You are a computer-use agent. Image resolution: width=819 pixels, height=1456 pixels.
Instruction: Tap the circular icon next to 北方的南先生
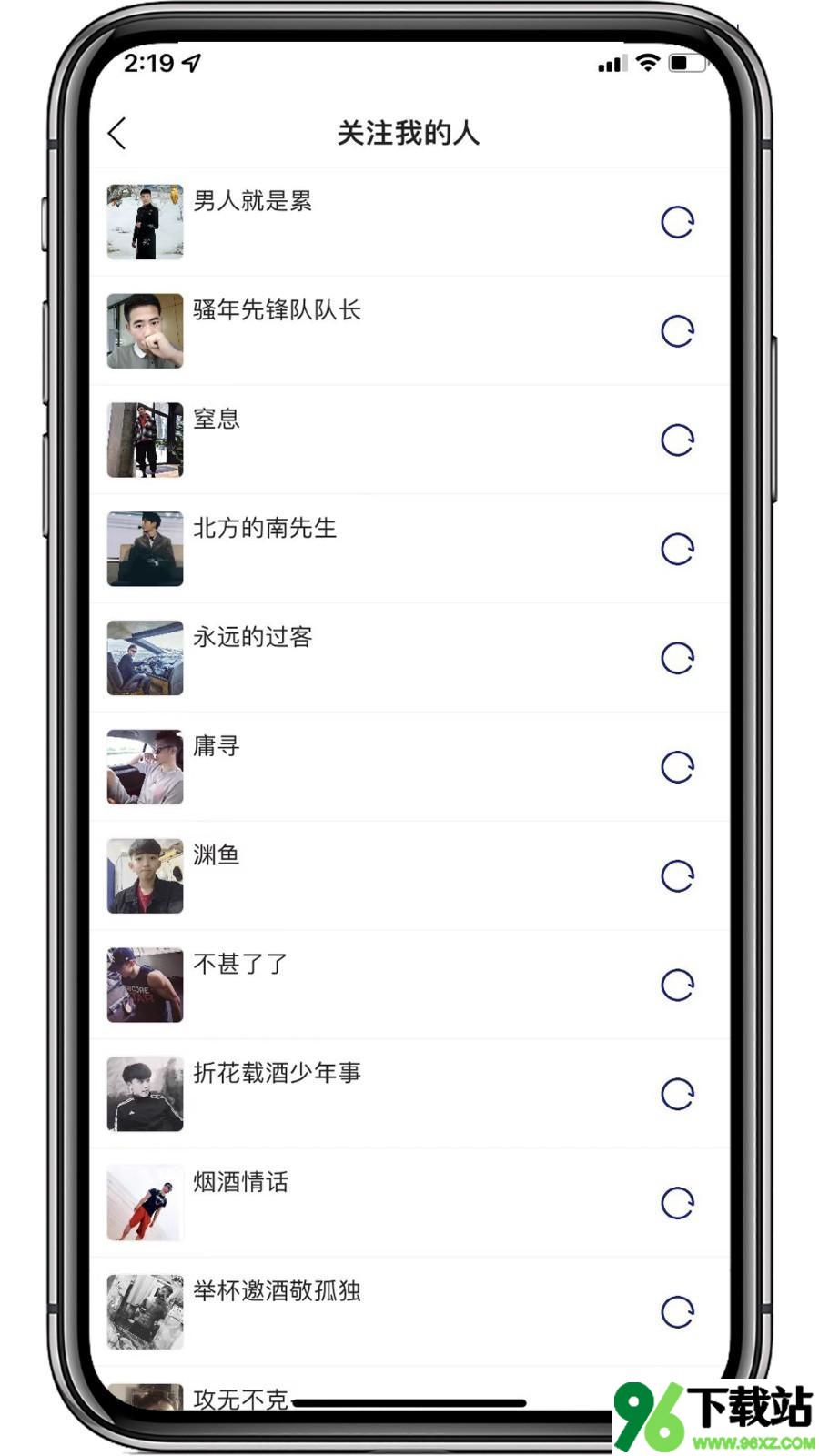[677, 549]
